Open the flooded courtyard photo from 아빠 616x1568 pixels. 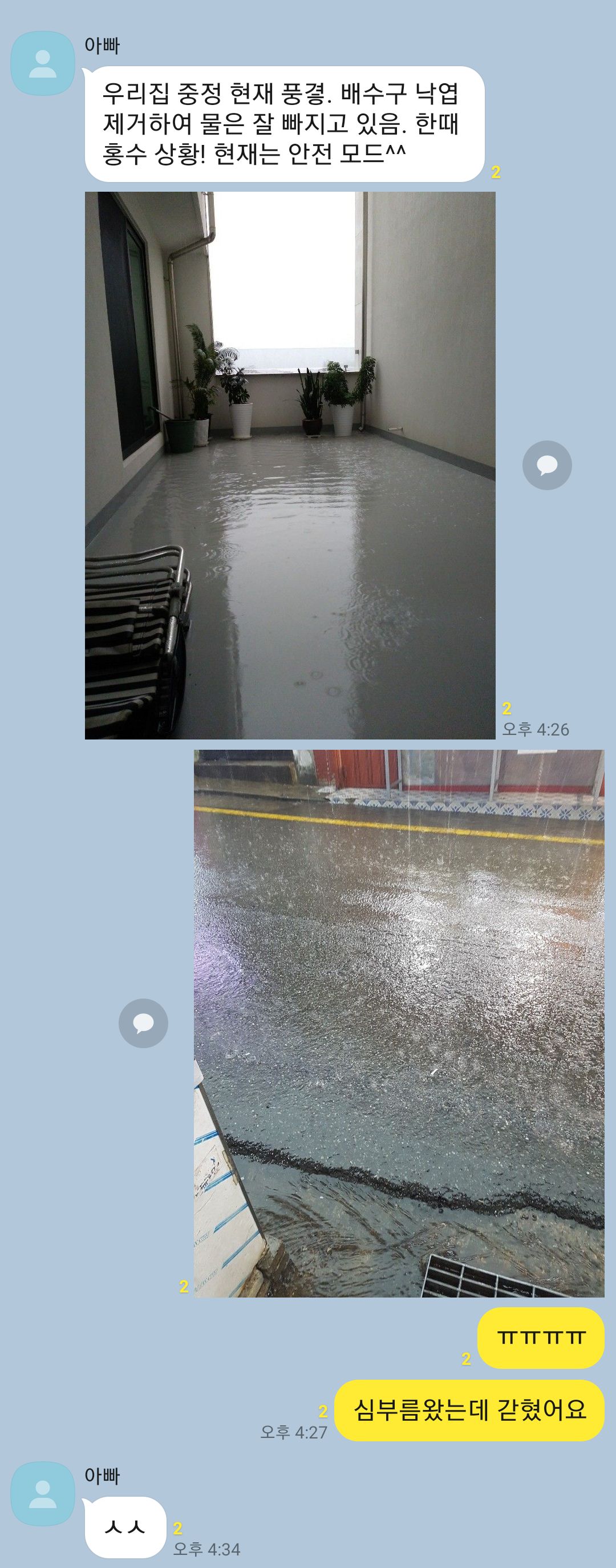[290, 465]
